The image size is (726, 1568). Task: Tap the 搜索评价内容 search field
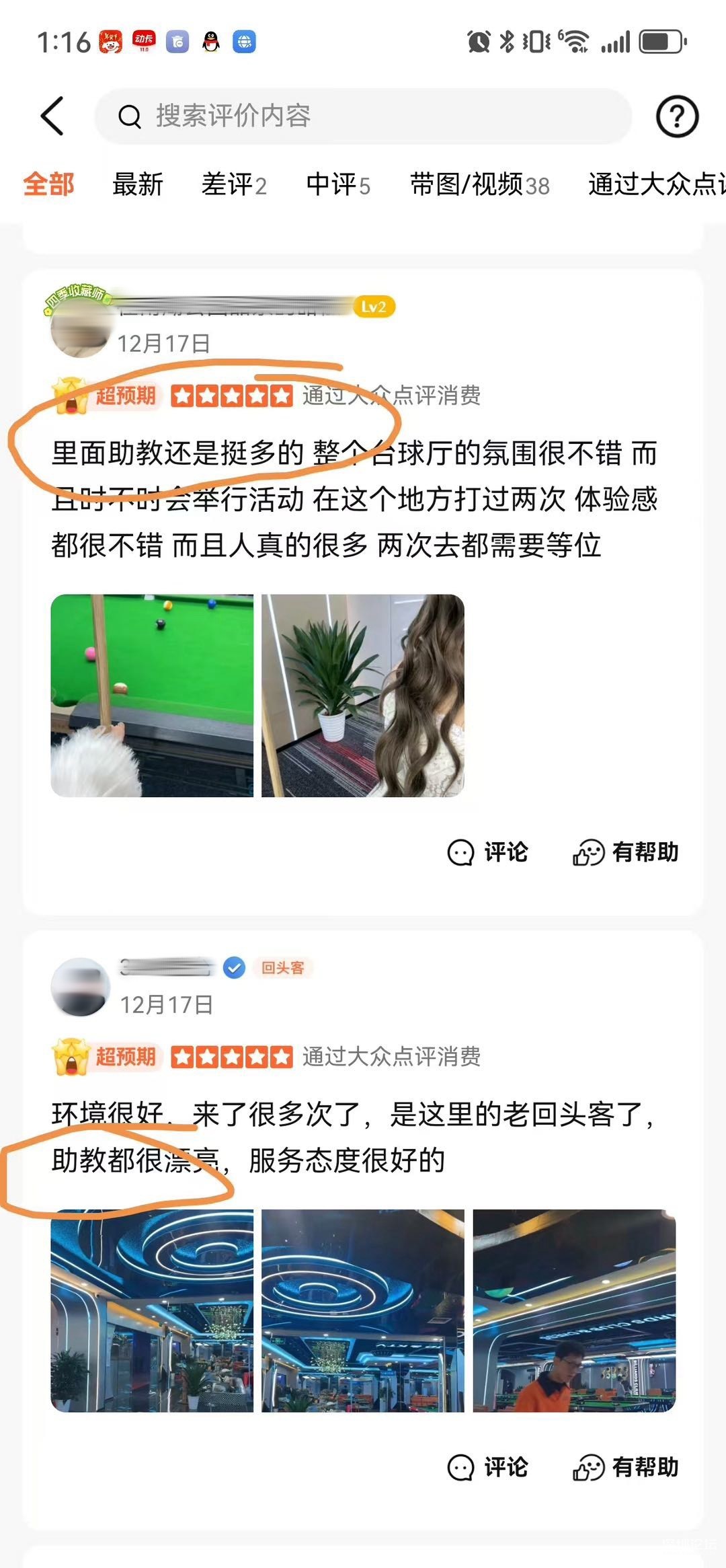pyautogui.click(x=363, y=116)
